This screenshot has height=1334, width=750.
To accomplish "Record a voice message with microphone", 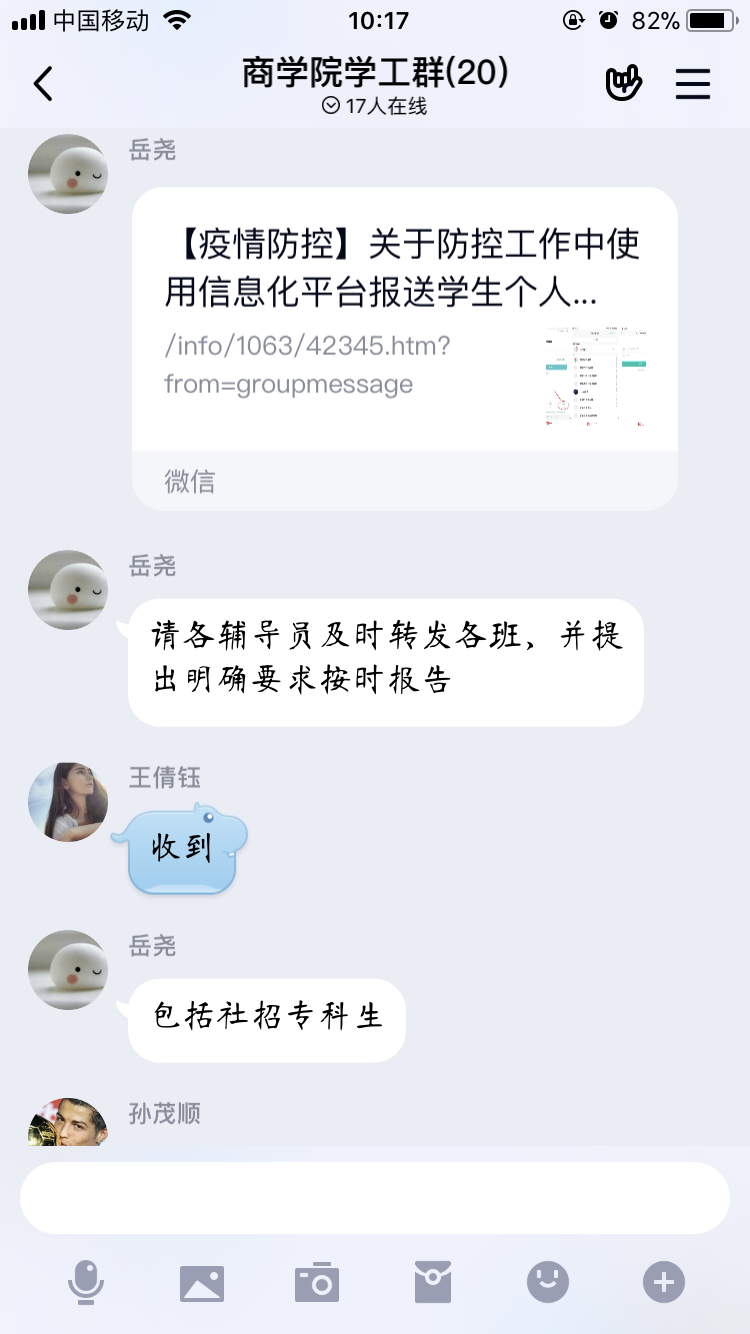I will click(86, 1282).
